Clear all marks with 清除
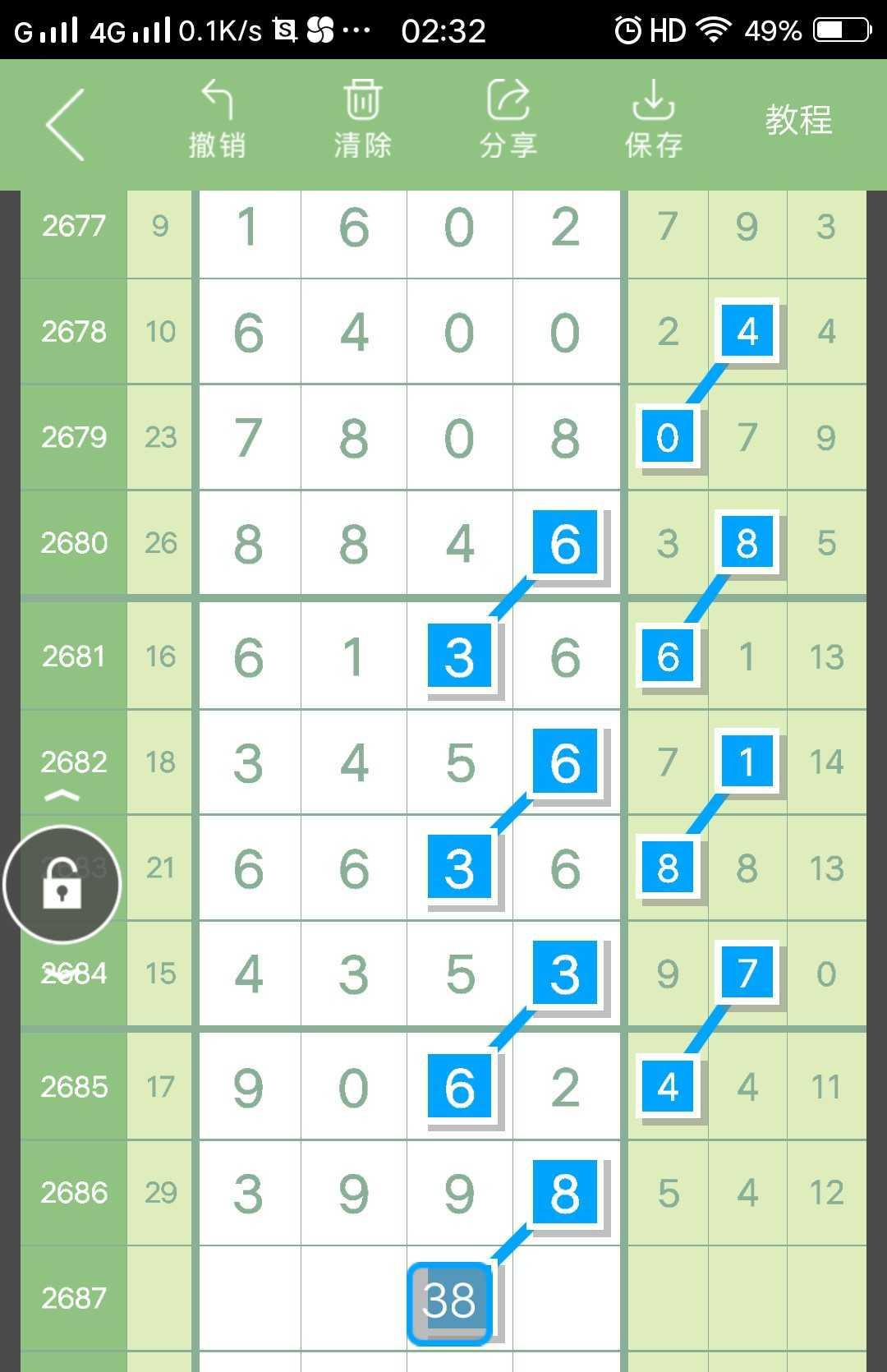 [362, 121]
